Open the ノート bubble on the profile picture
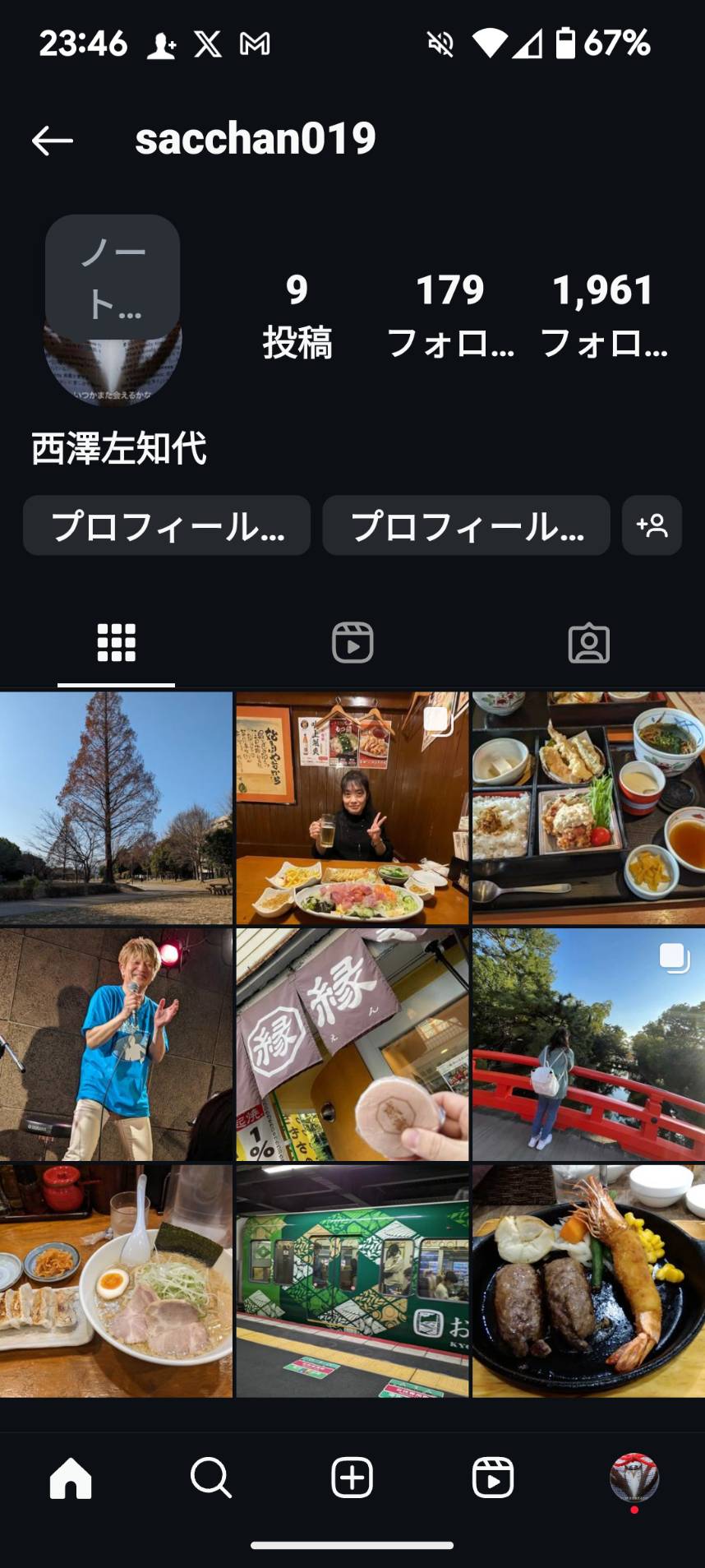Viewport: 705px width, 1568px height. pos(113,278)
